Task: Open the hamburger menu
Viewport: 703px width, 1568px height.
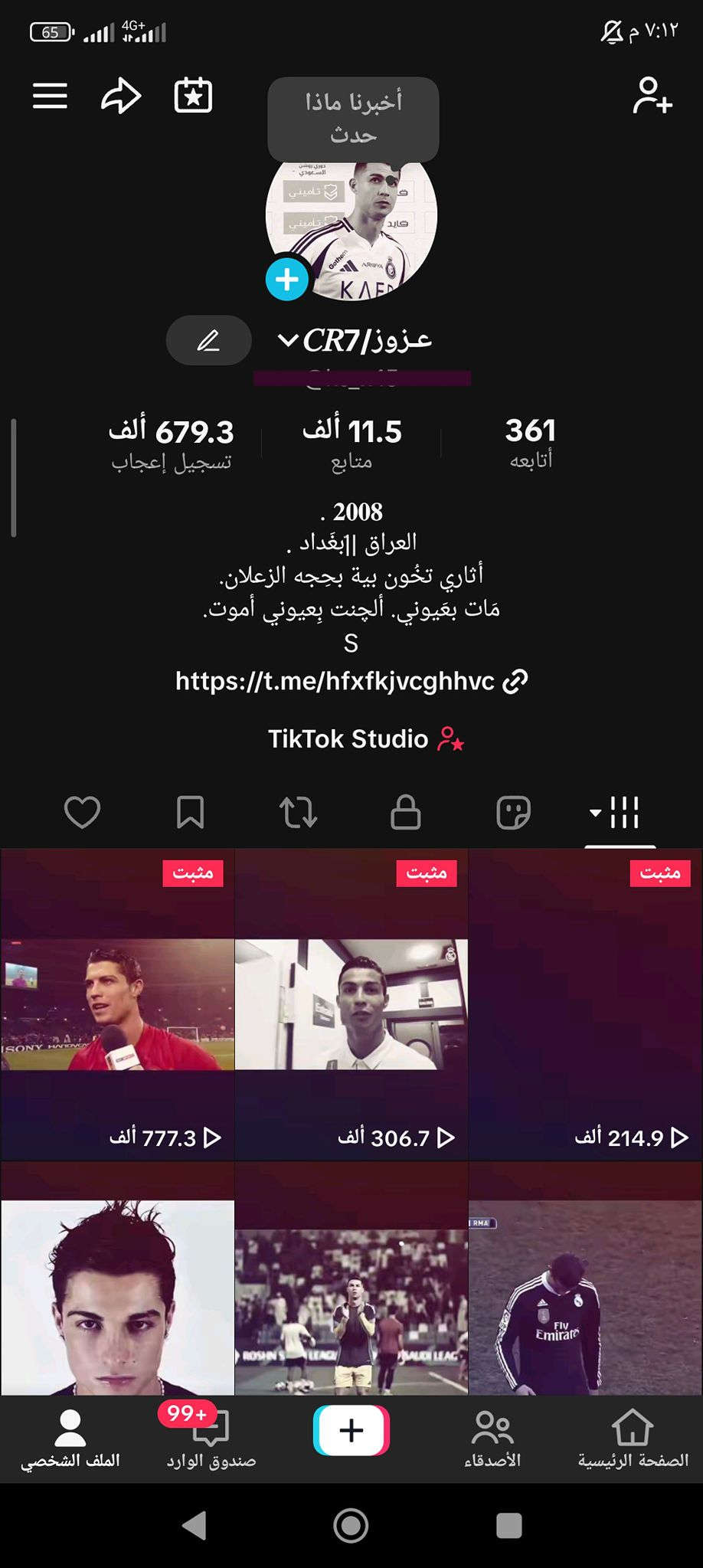Action: tap(50, 97)
